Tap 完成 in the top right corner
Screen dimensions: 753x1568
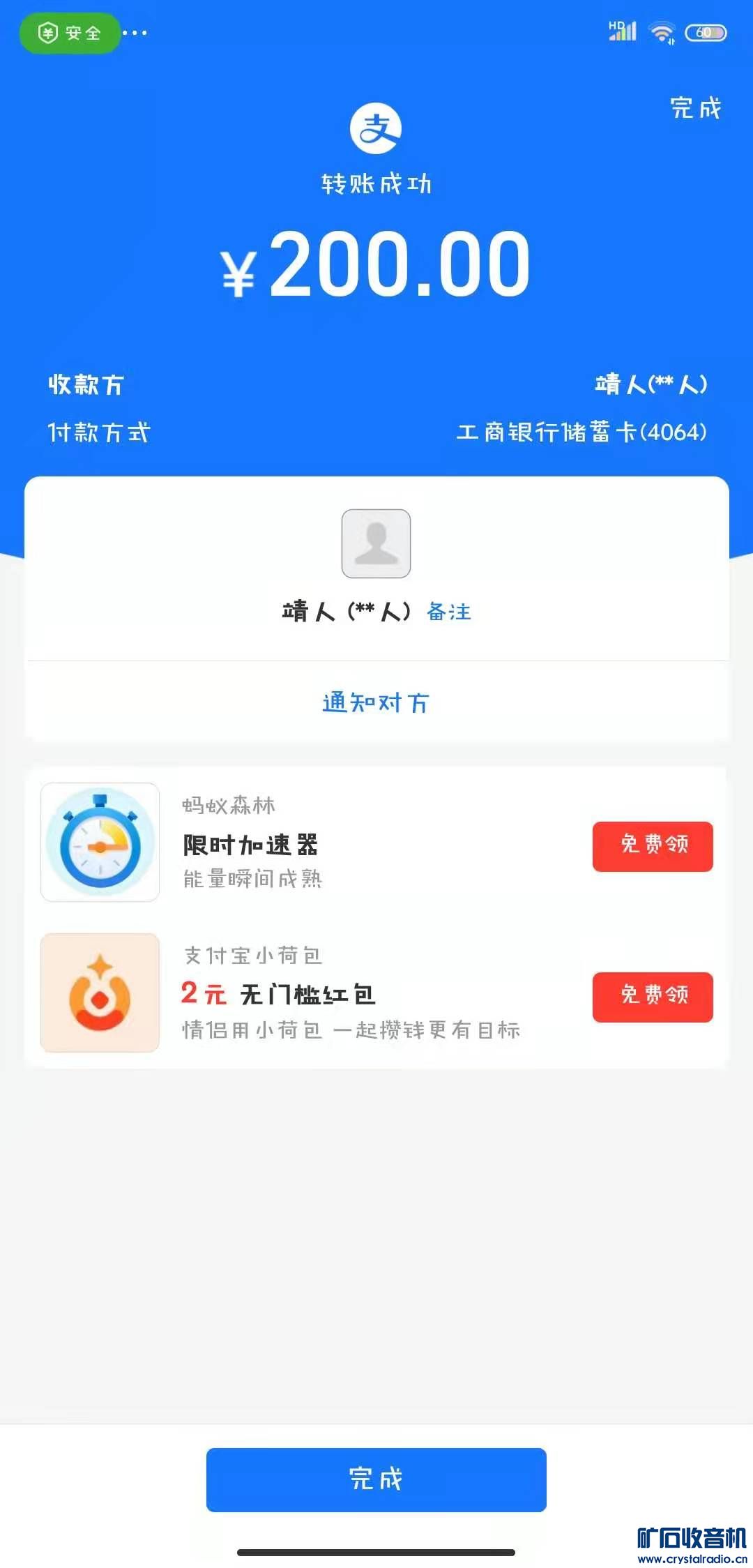point(695,108)
